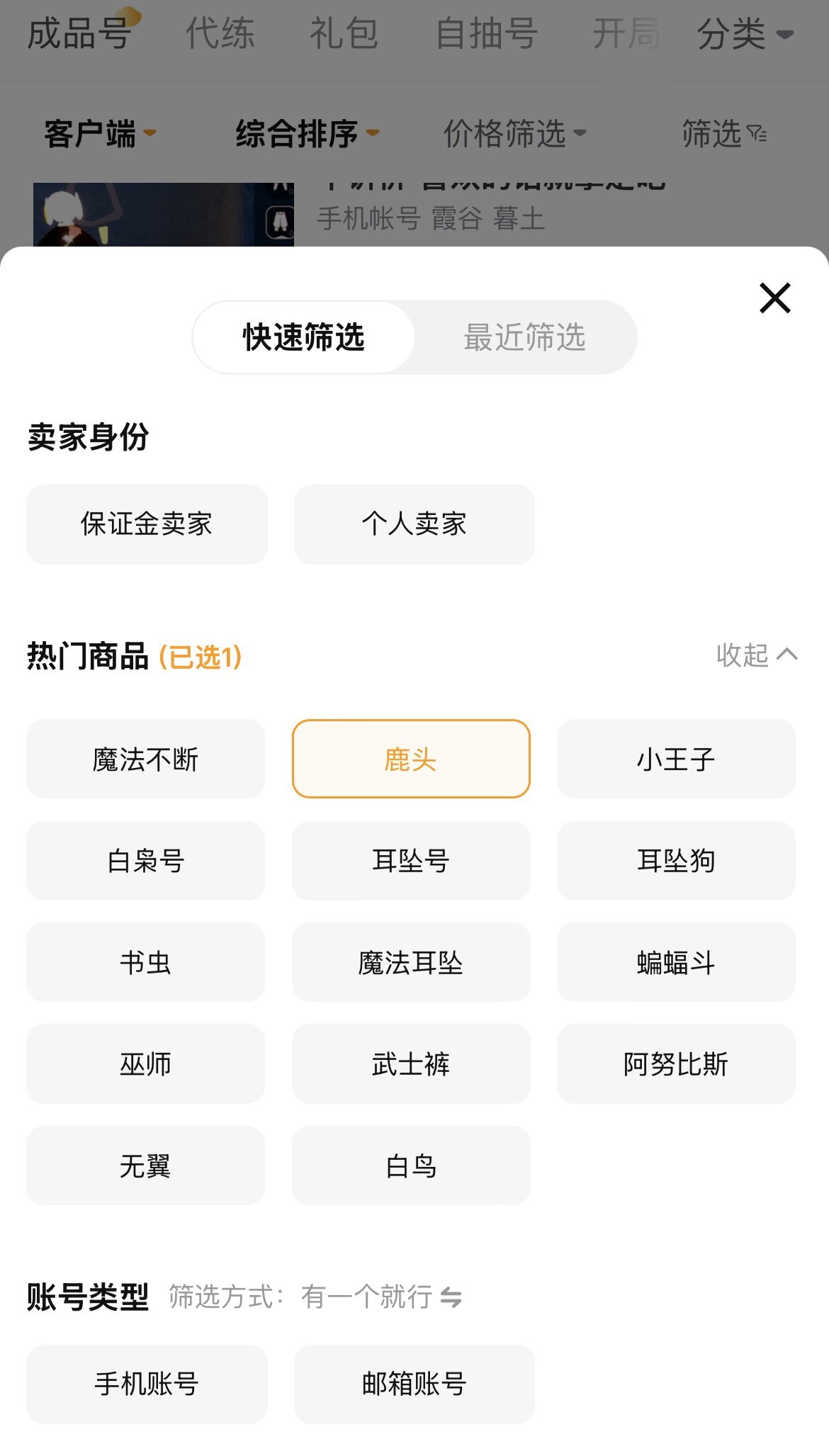Pick 阿努比斯 from hot items
This screenshot has height=1456, width=829.
tap(676, 1063)
